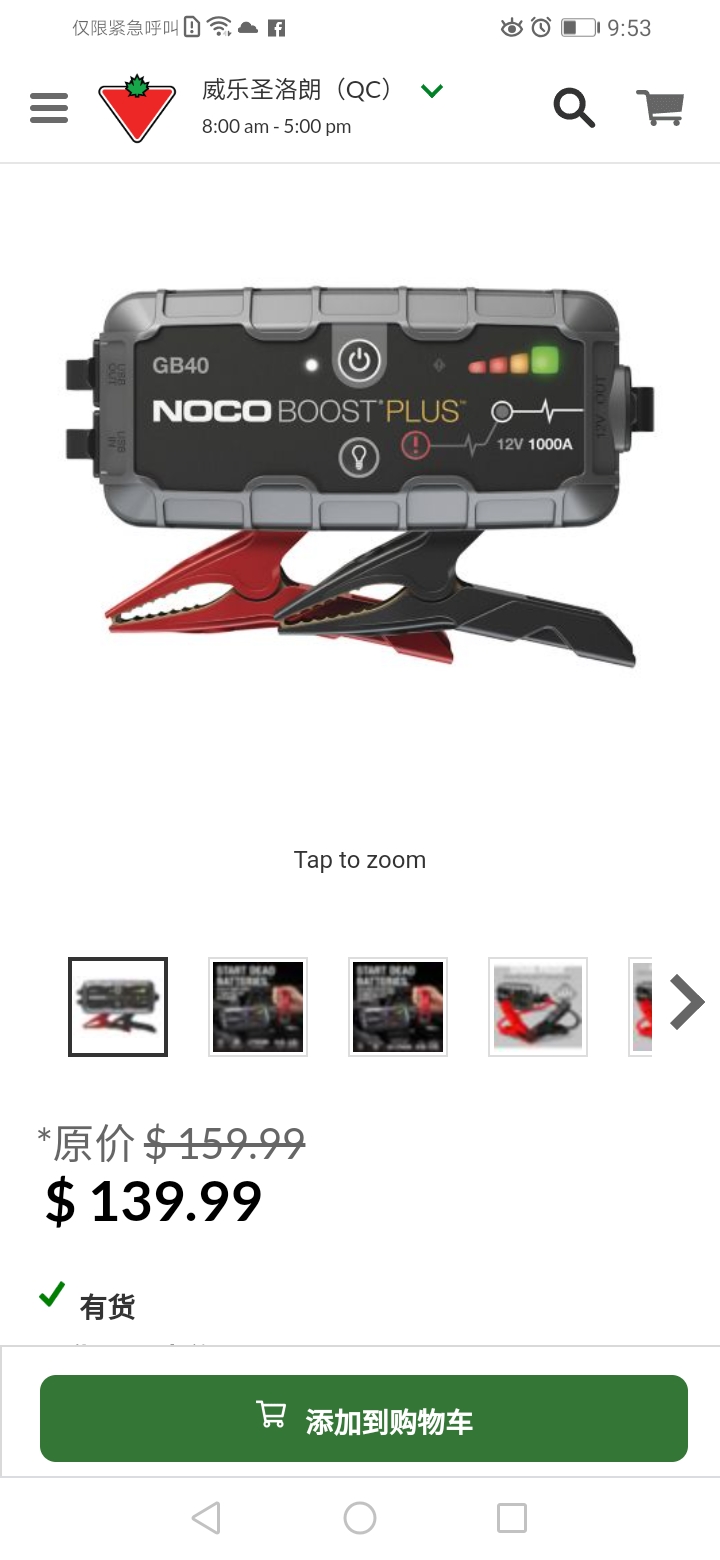
Task: Tap the NOCO GB40 main image to zoom
Action: click(x=360, y=480)
